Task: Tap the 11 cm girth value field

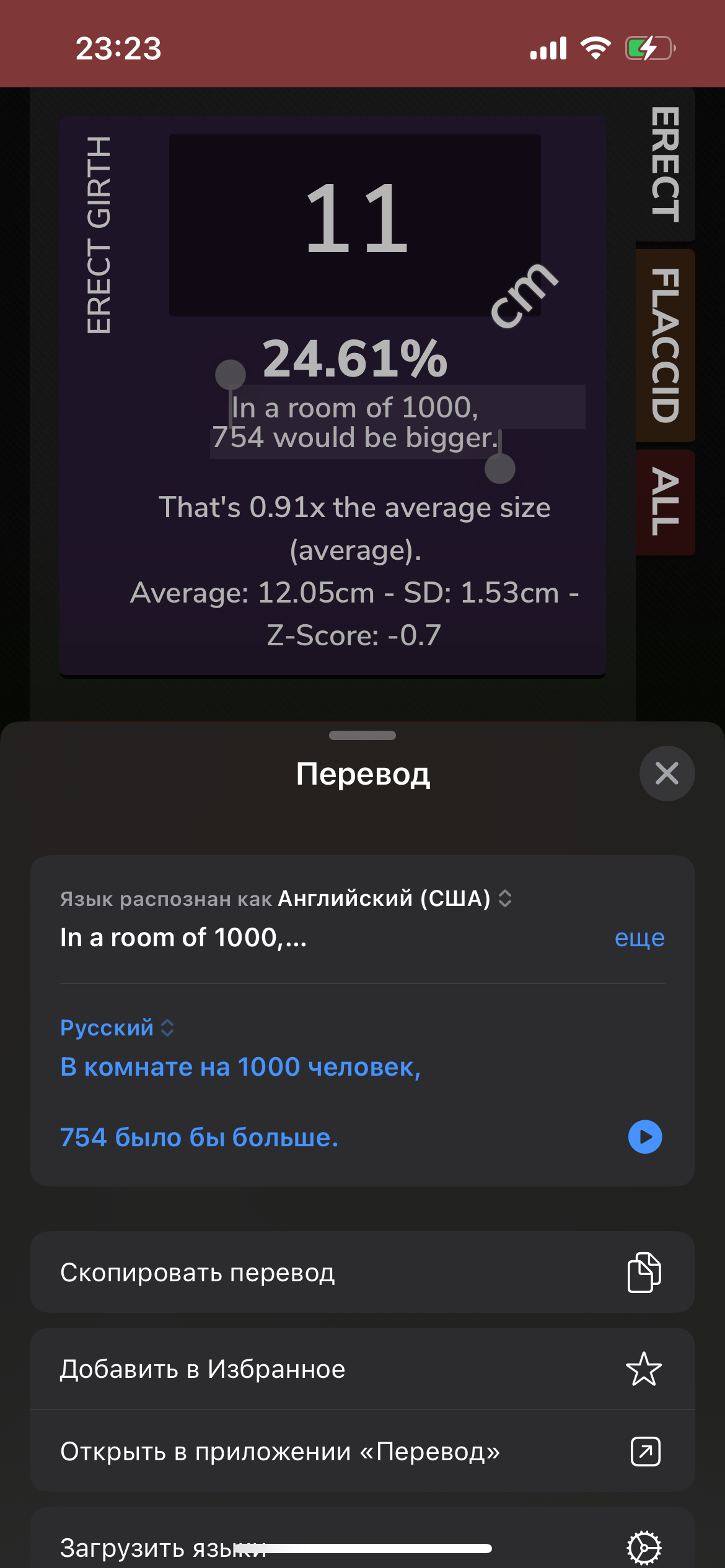Action: tap(355, 224)
